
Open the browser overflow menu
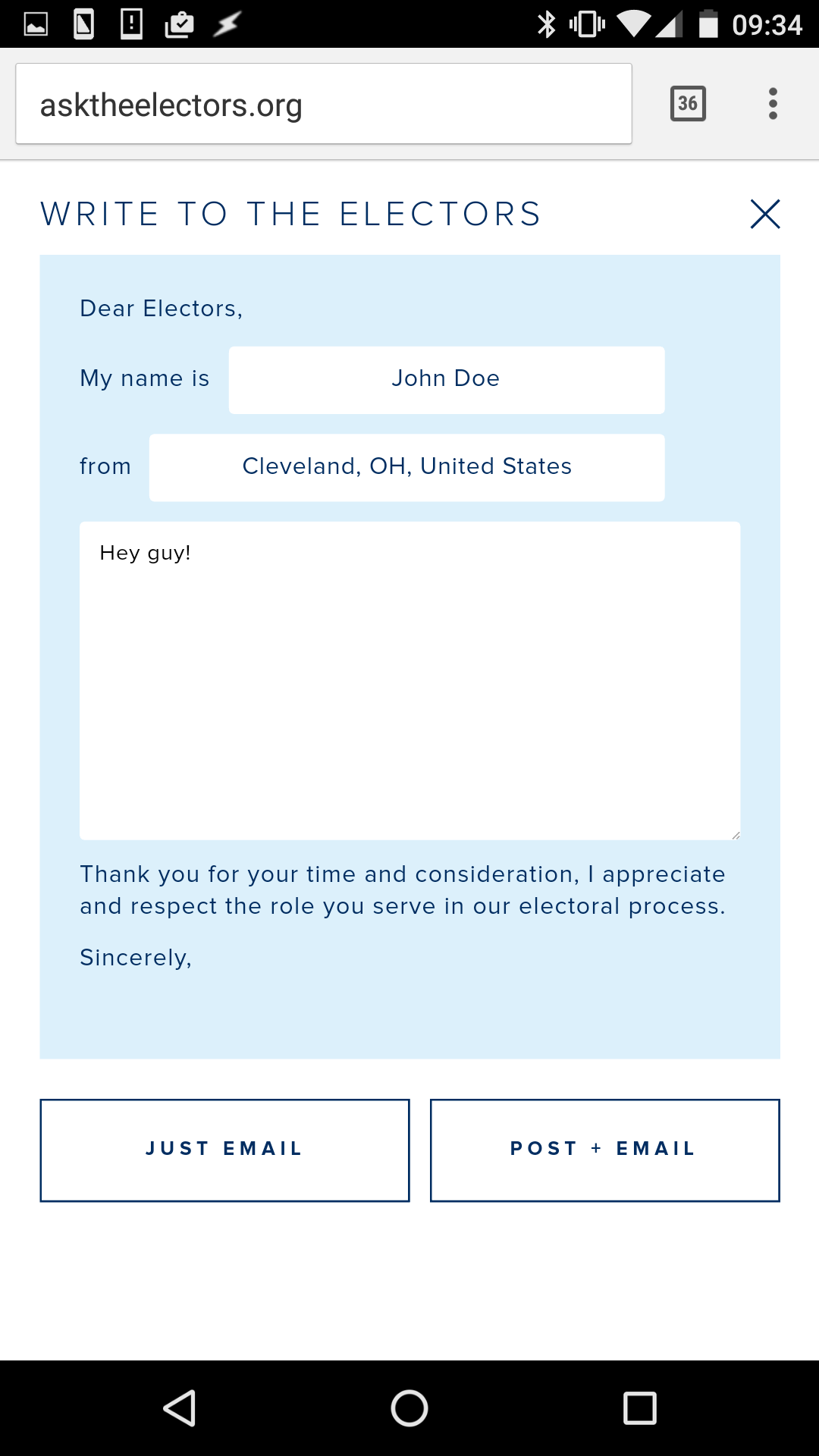773,103
